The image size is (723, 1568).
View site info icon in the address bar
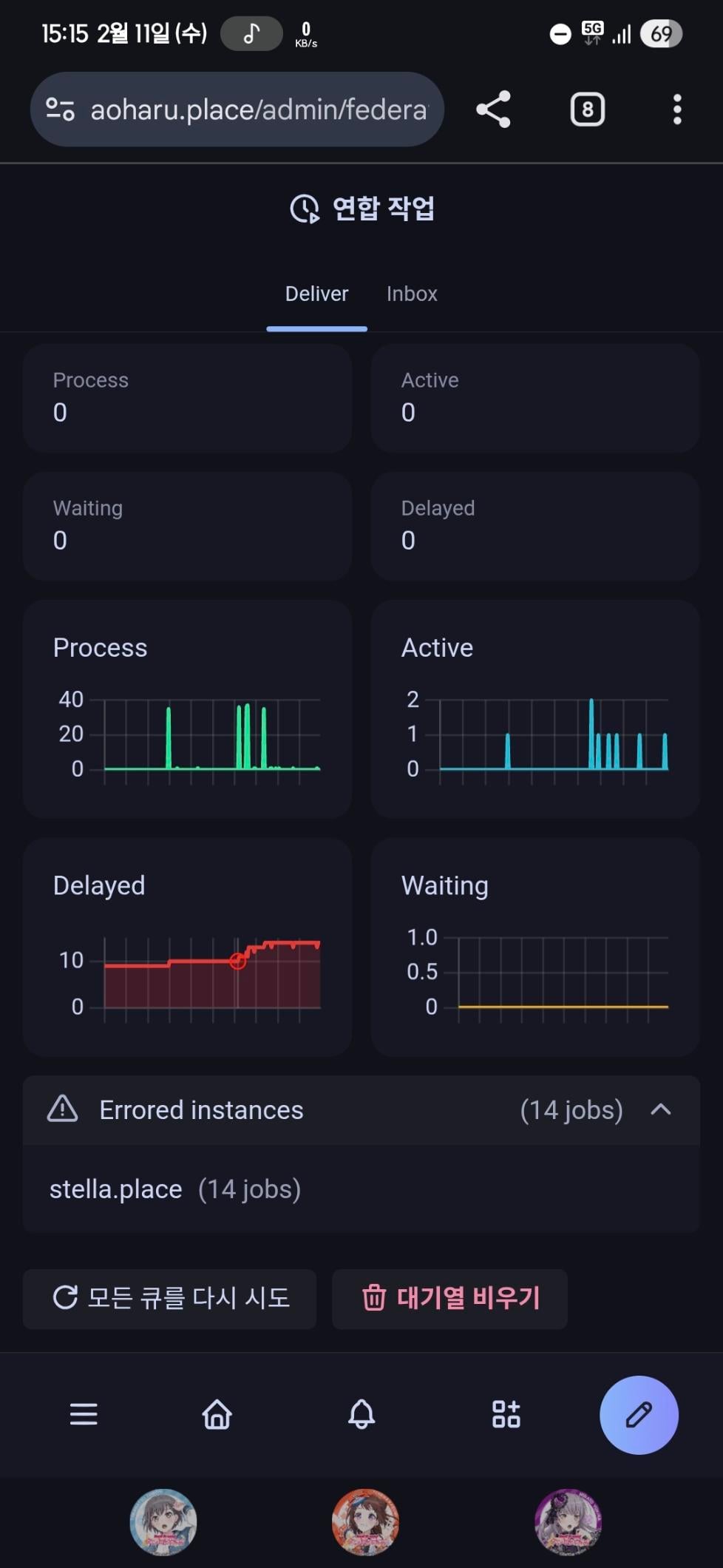(60, 109)
